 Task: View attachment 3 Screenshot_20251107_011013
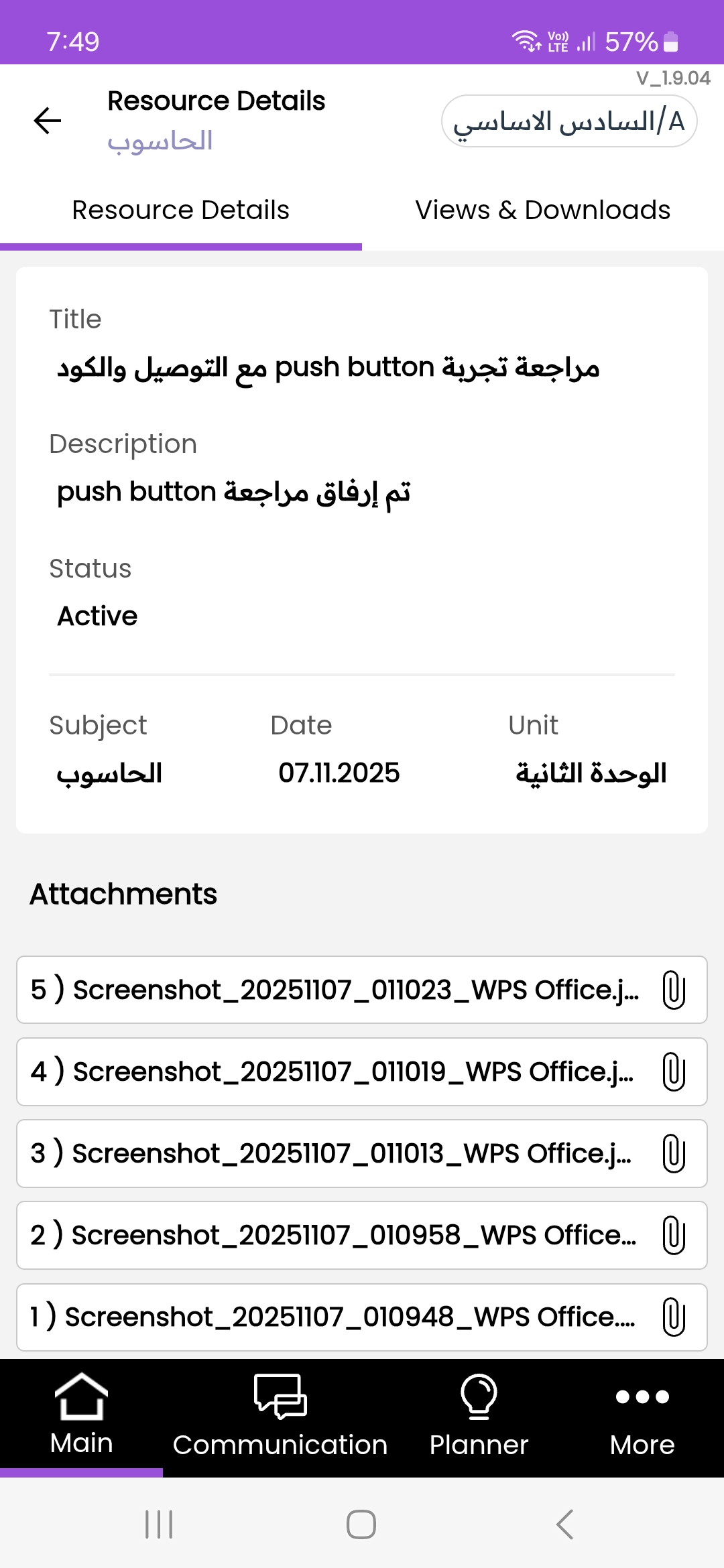point(361,1153)
